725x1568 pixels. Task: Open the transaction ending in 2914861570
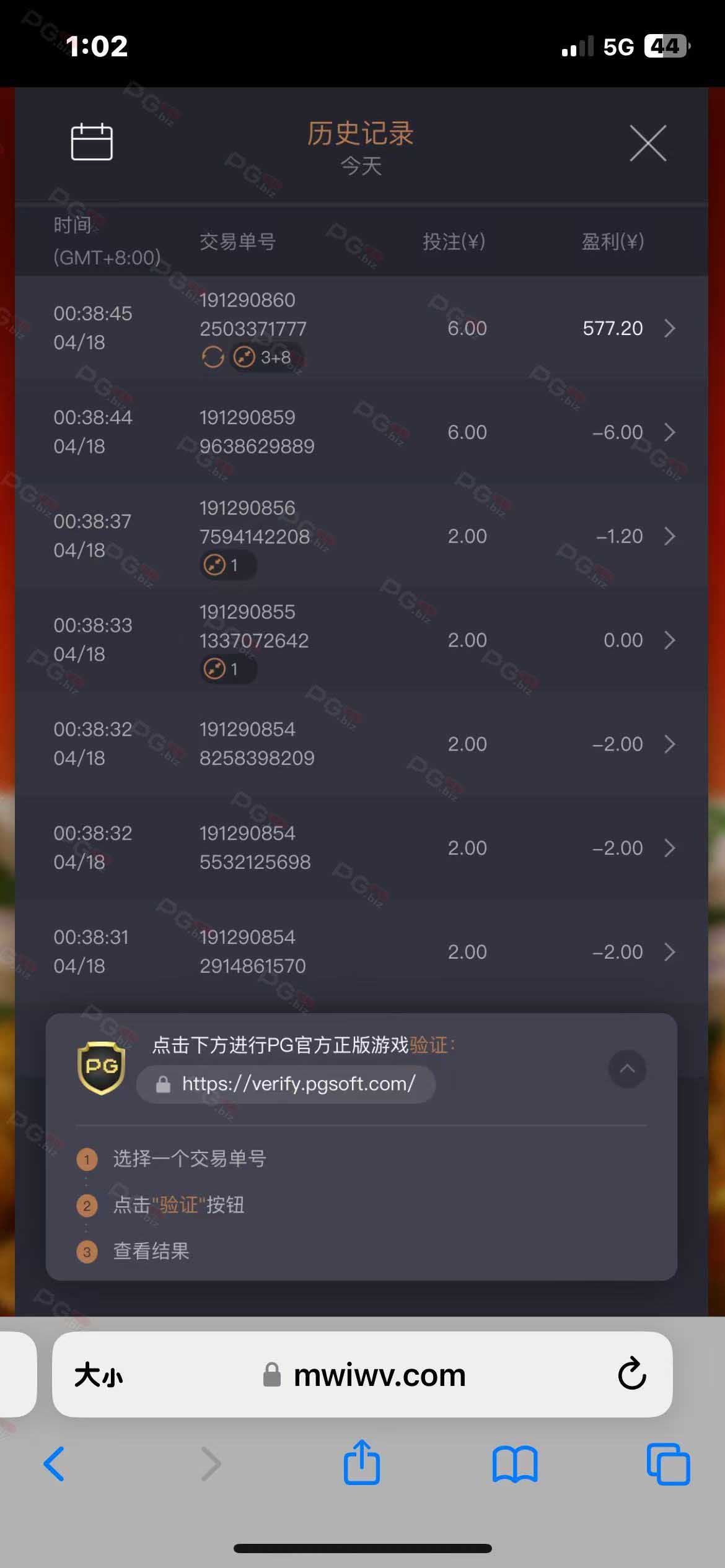pos(669,952)
